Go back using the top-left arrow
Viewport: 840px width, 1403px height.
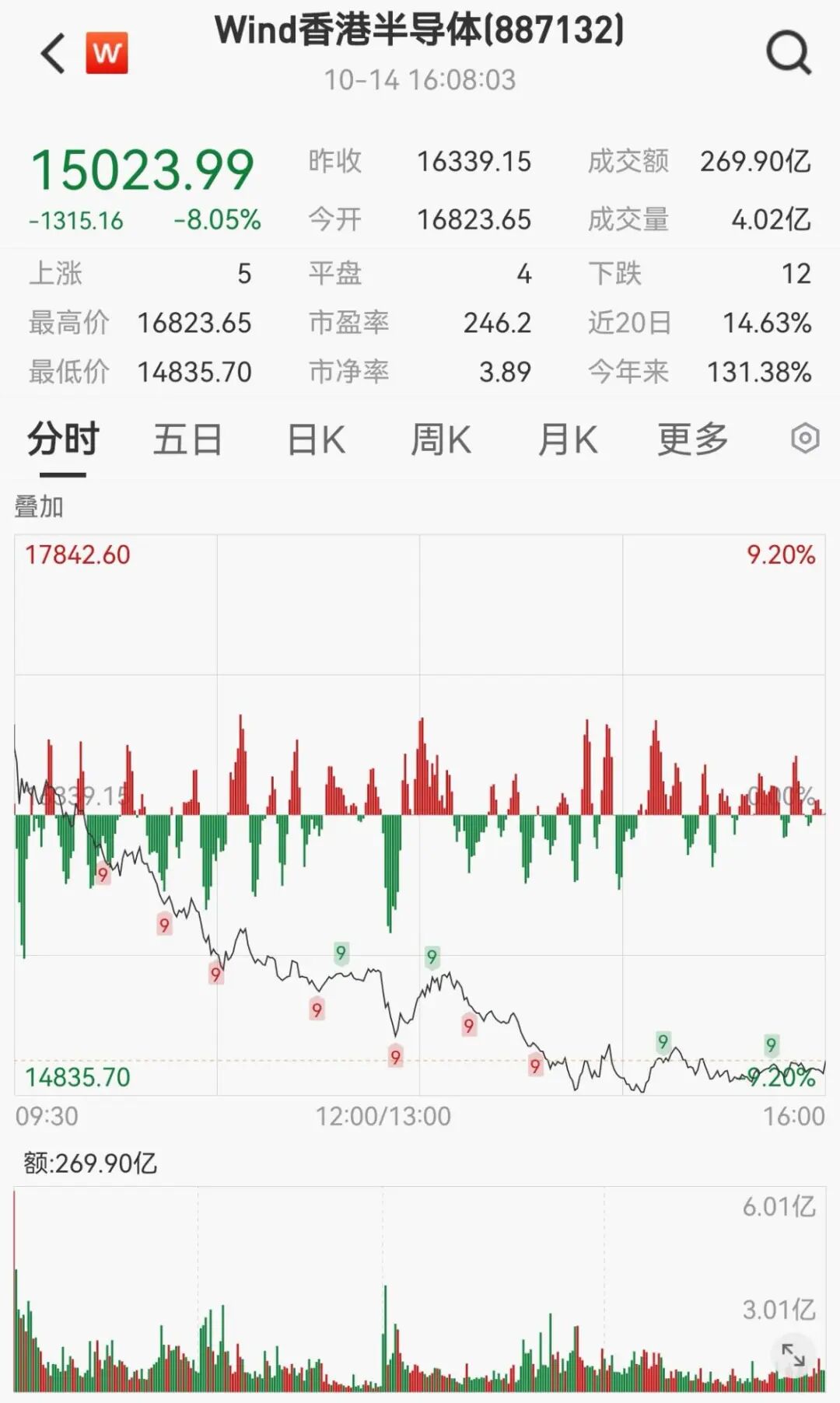(53, 54)
